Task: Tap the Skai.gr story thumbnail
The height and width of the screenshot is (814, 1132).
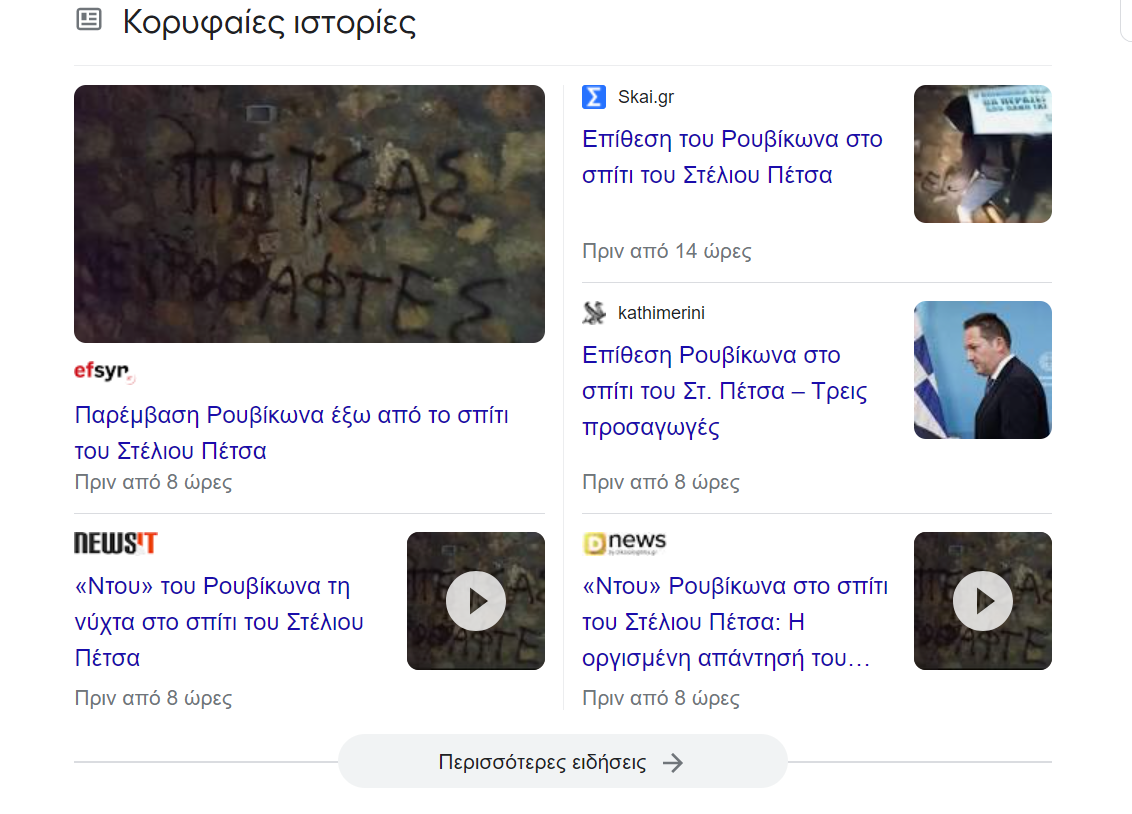Action: pos(982,154)
